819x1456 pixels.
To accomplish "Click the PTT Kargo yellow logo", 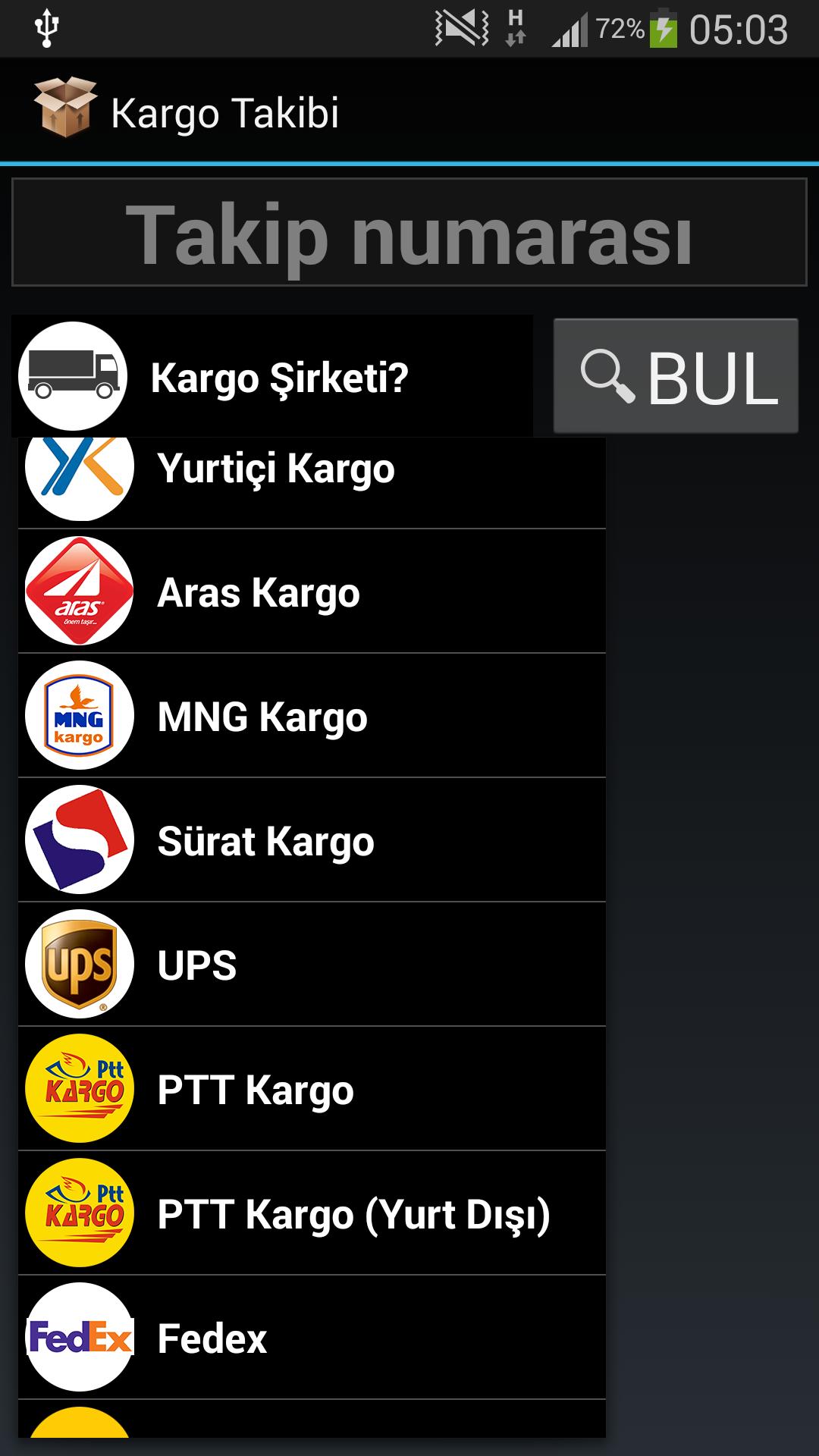I will tap(78, 1090).
